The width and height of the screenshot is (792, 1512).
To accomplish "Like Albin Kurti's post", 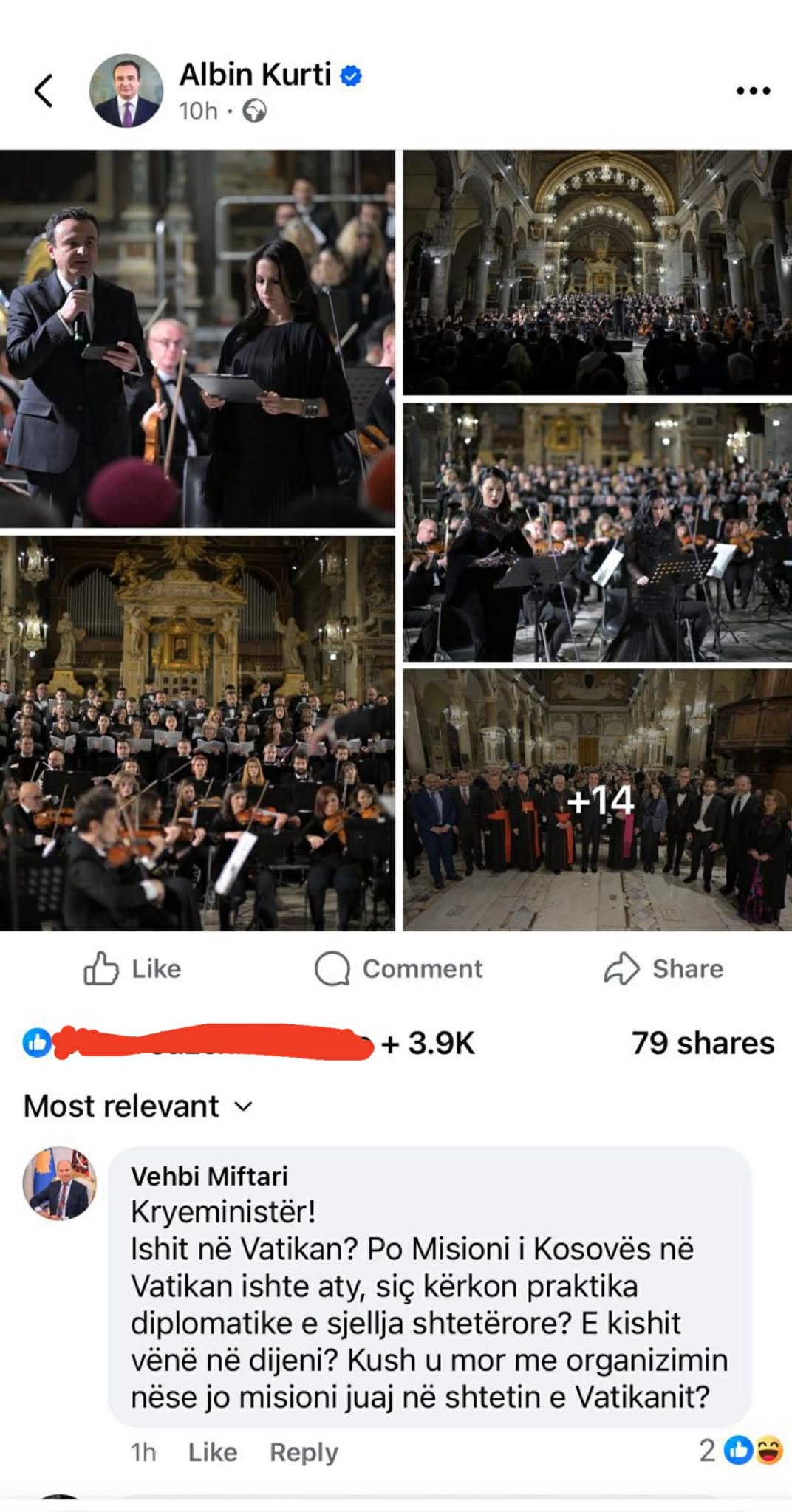I will 133,968.
